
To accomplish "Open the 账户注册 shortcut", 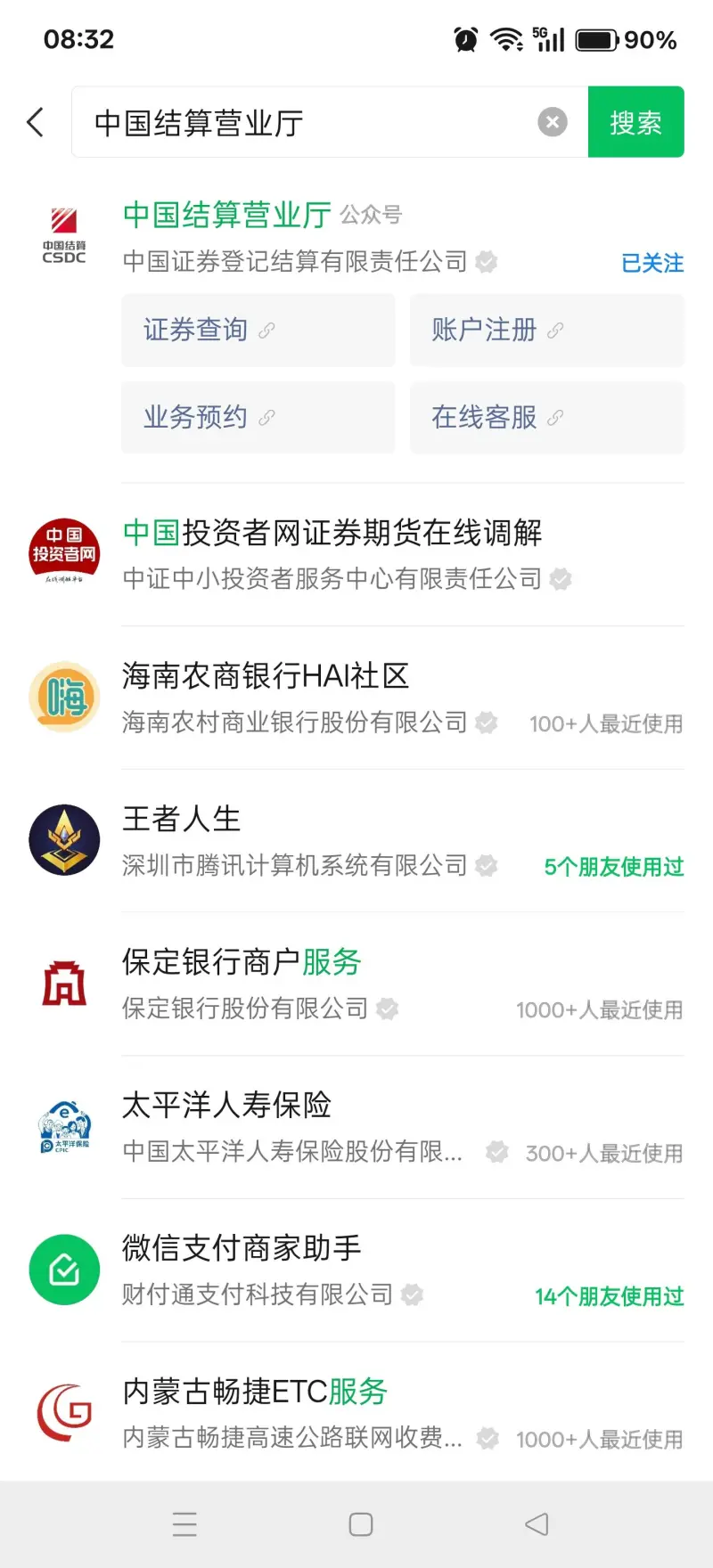I will coord(546,331).
